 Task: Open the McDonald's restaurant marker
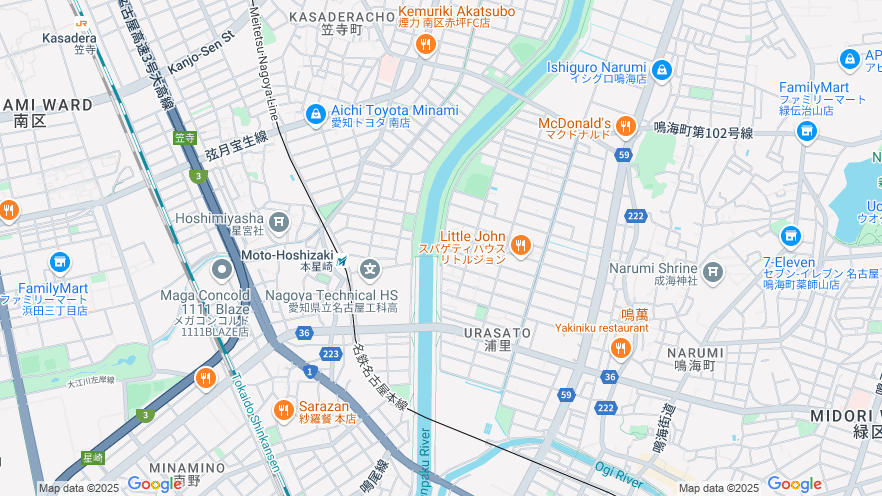[x=626, y=126]
